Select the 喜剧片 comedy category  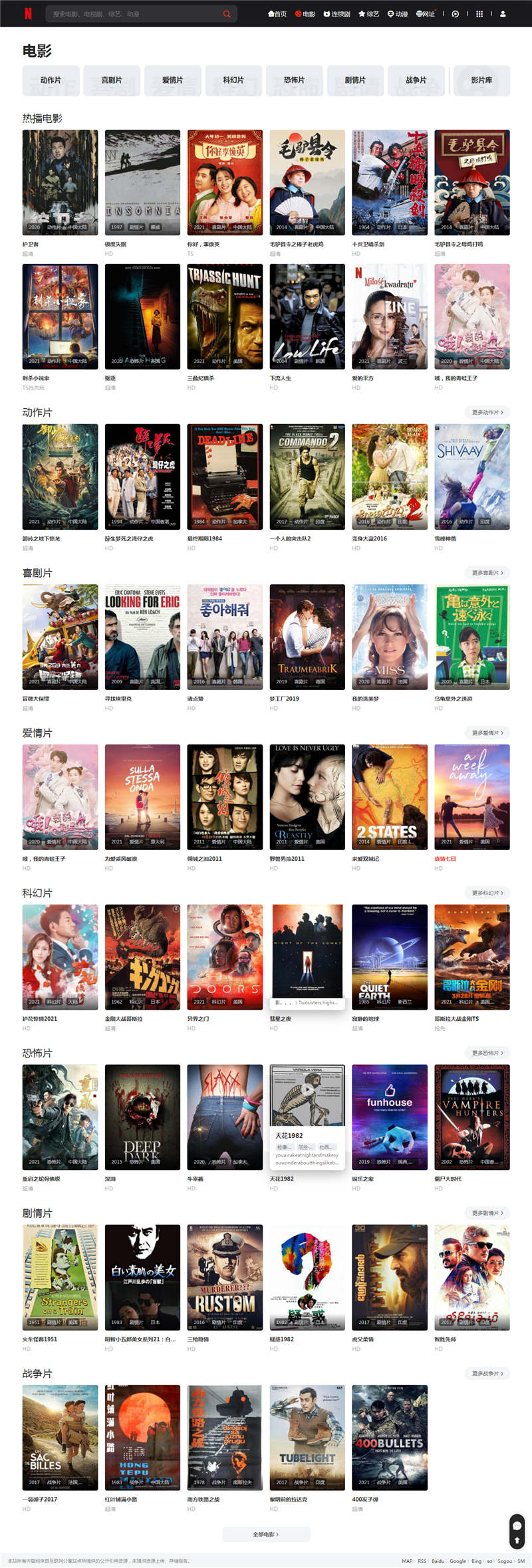112,80
